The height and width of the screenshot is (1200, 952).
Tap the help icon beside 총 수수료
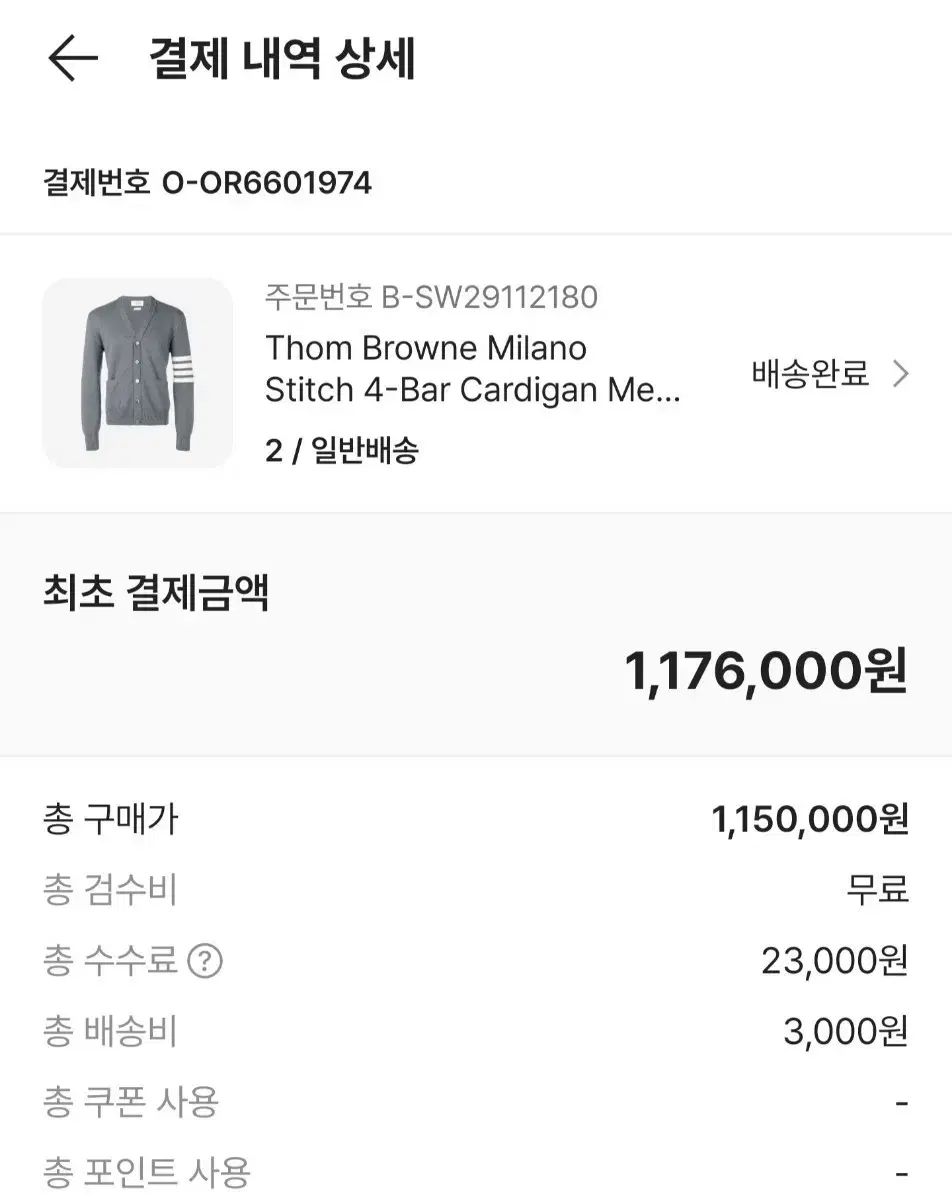pos(205,962)
